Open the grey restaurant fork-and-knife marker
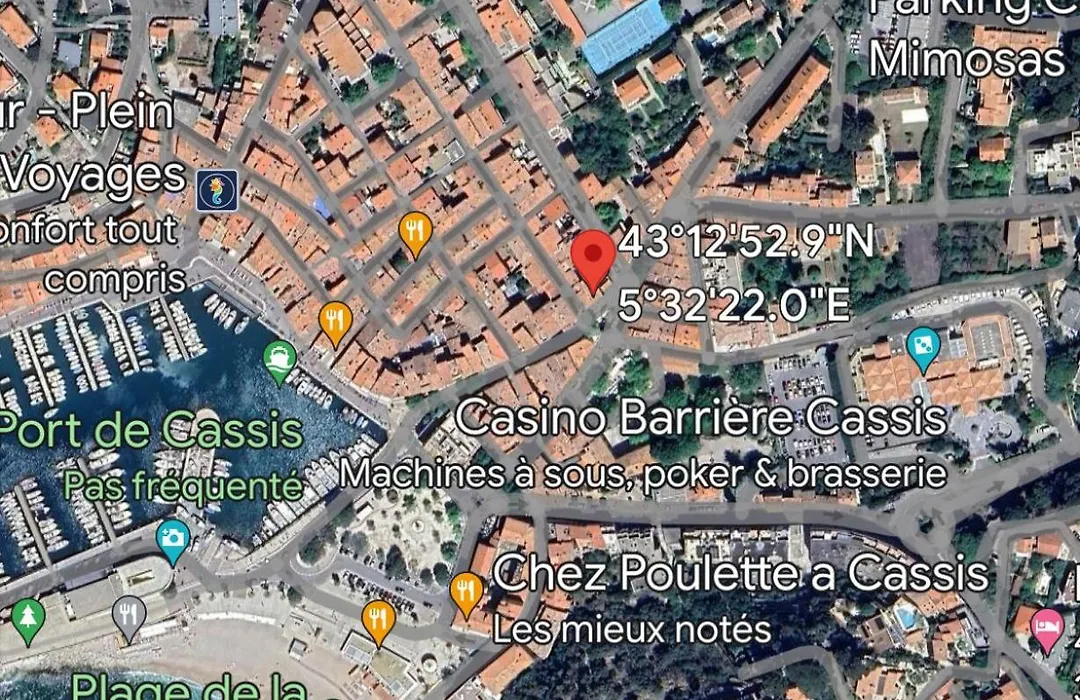This screenshot has width=1080, height=700. (x=129, y=614)
